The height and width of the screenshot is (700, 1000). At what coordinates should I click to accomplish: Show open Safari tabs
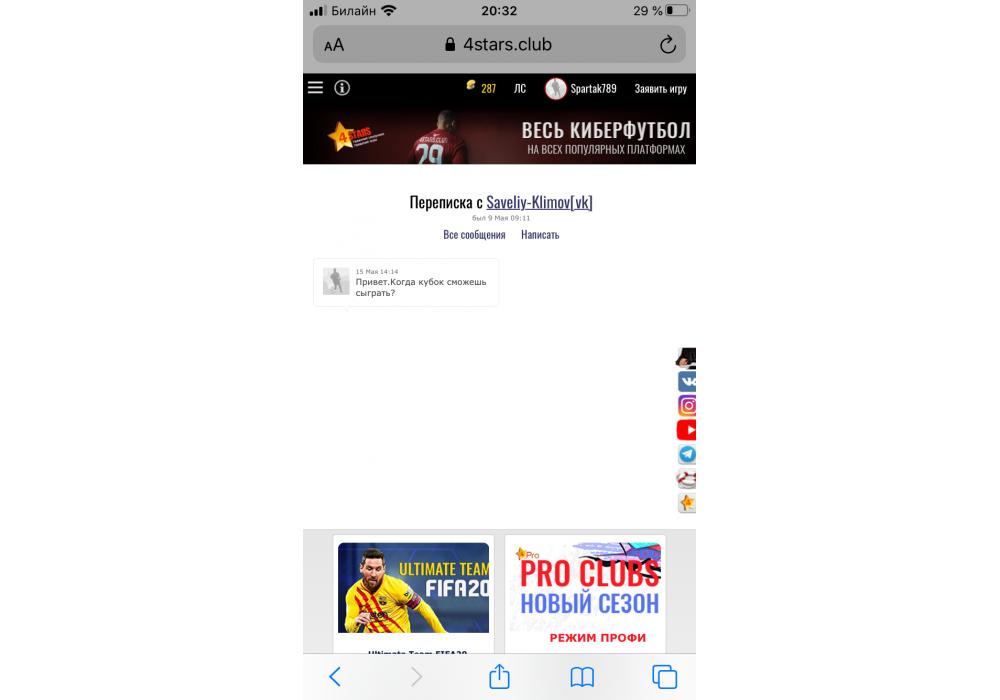[664, 677]
